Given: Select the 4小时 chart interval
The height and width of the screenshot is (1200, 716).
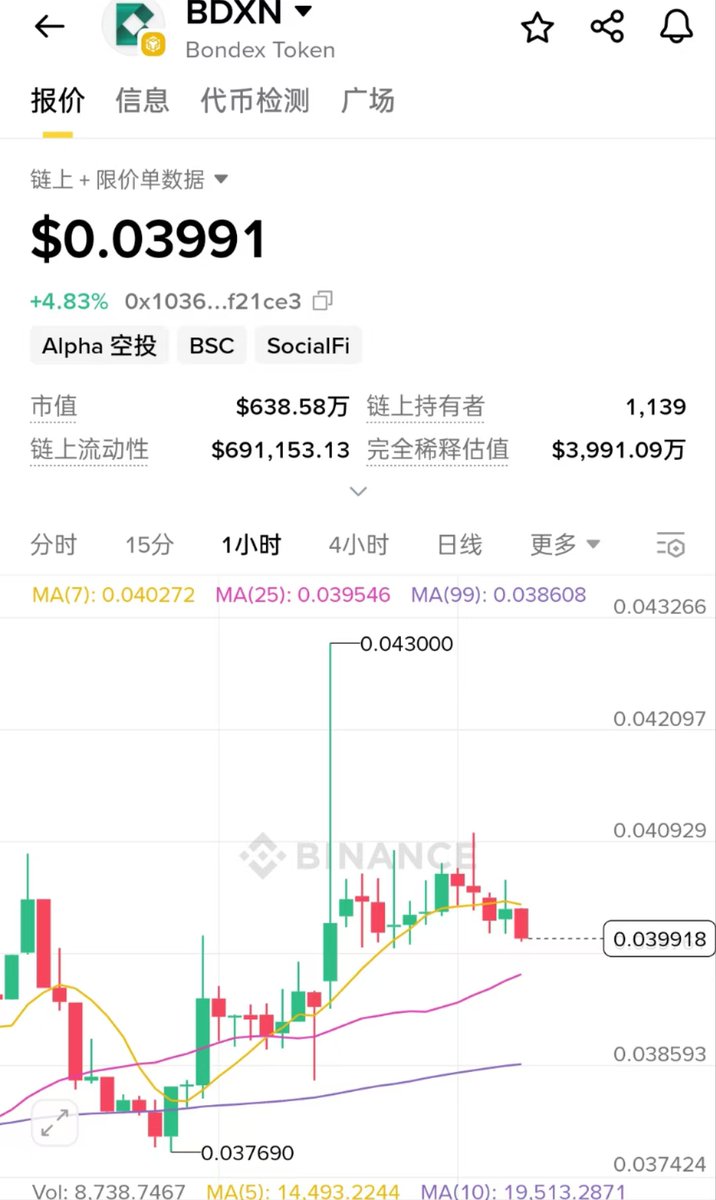Looking at the screenshot, I should (x=358, y=545).
